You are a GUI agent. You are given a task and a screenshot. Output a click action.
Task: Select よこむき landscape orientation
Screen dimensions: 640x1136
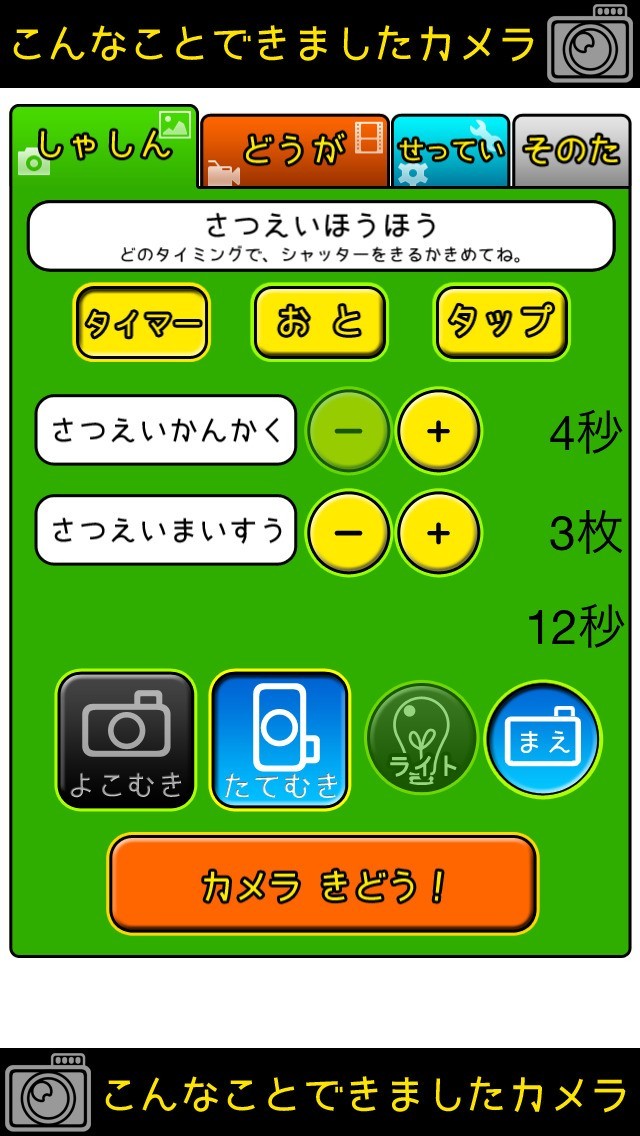126,739
